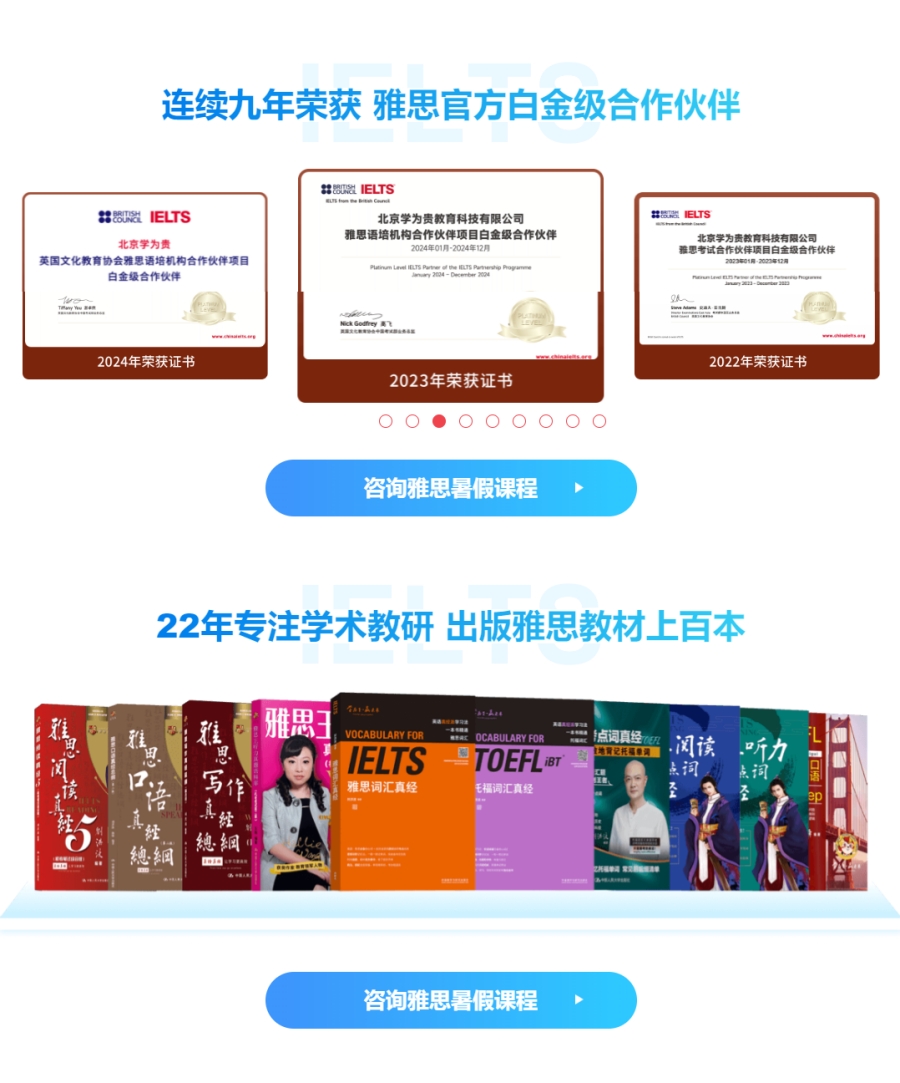Open the 2024年荣获证书 certificate card
Viewport: 900px width, 1083px height.
pos(145,286)
